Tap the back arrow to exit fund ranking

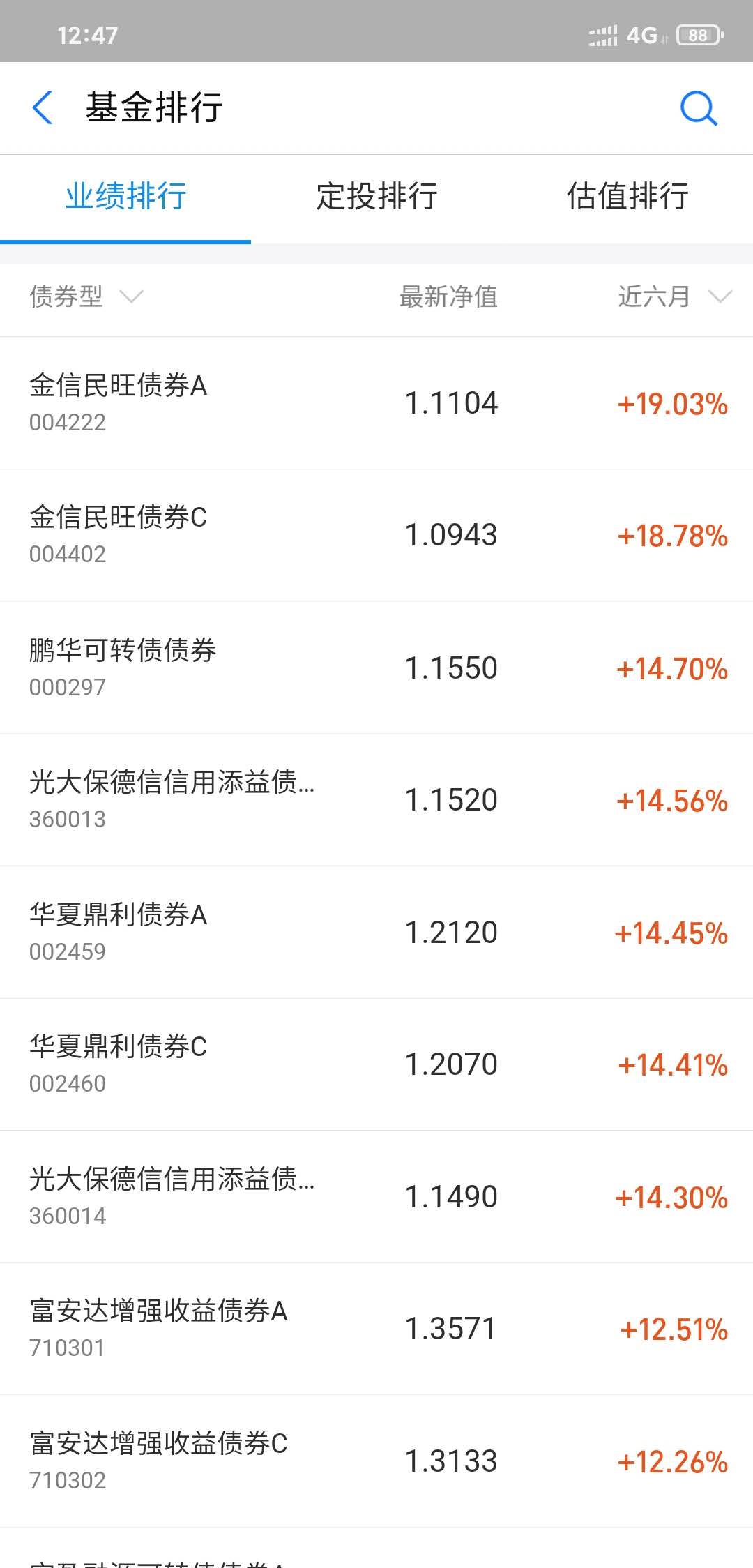(x=43, y=108)
